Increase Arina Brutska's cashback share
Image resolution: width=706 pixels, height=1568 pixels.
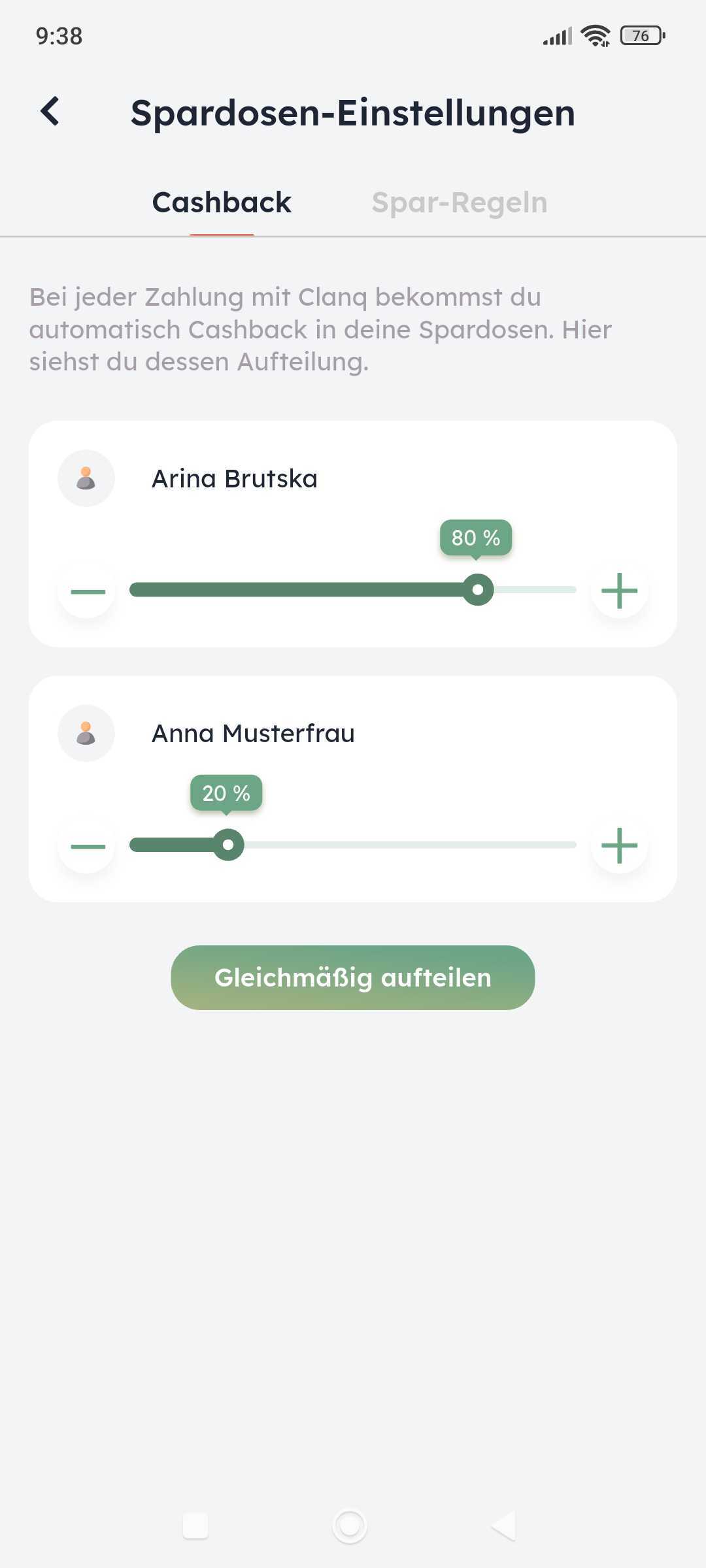pyautogui.click(x=619, y=591)
